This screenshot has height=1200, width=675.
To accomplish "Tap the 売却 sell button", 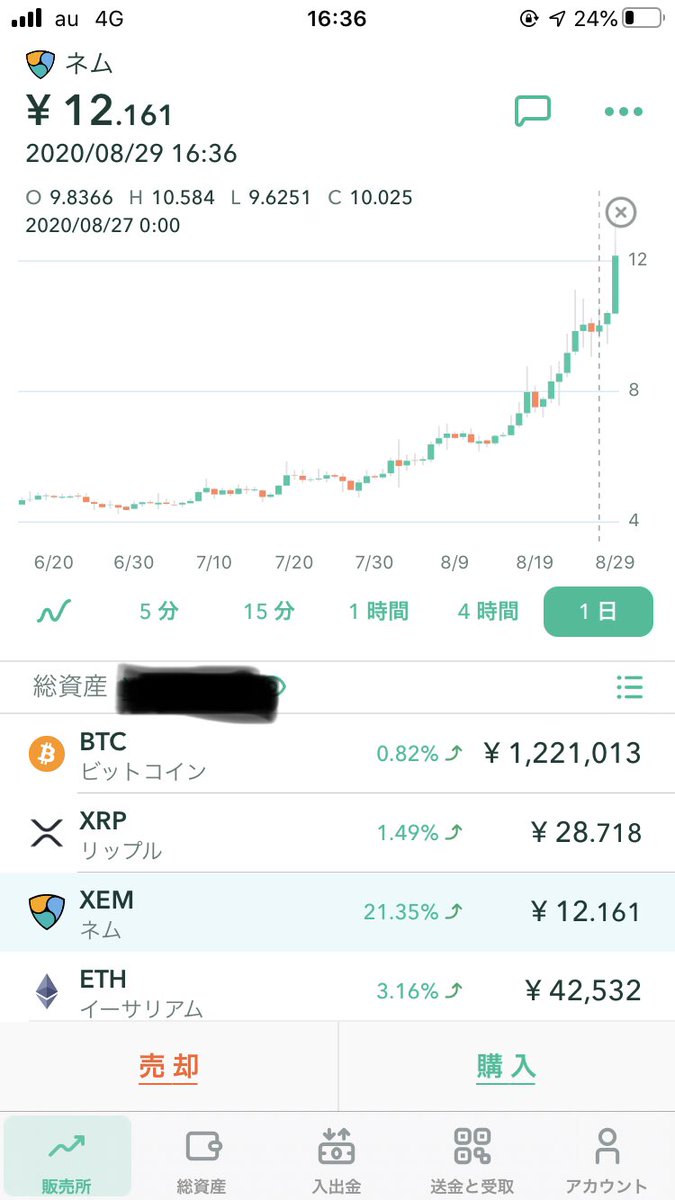I will [168, 1068].
